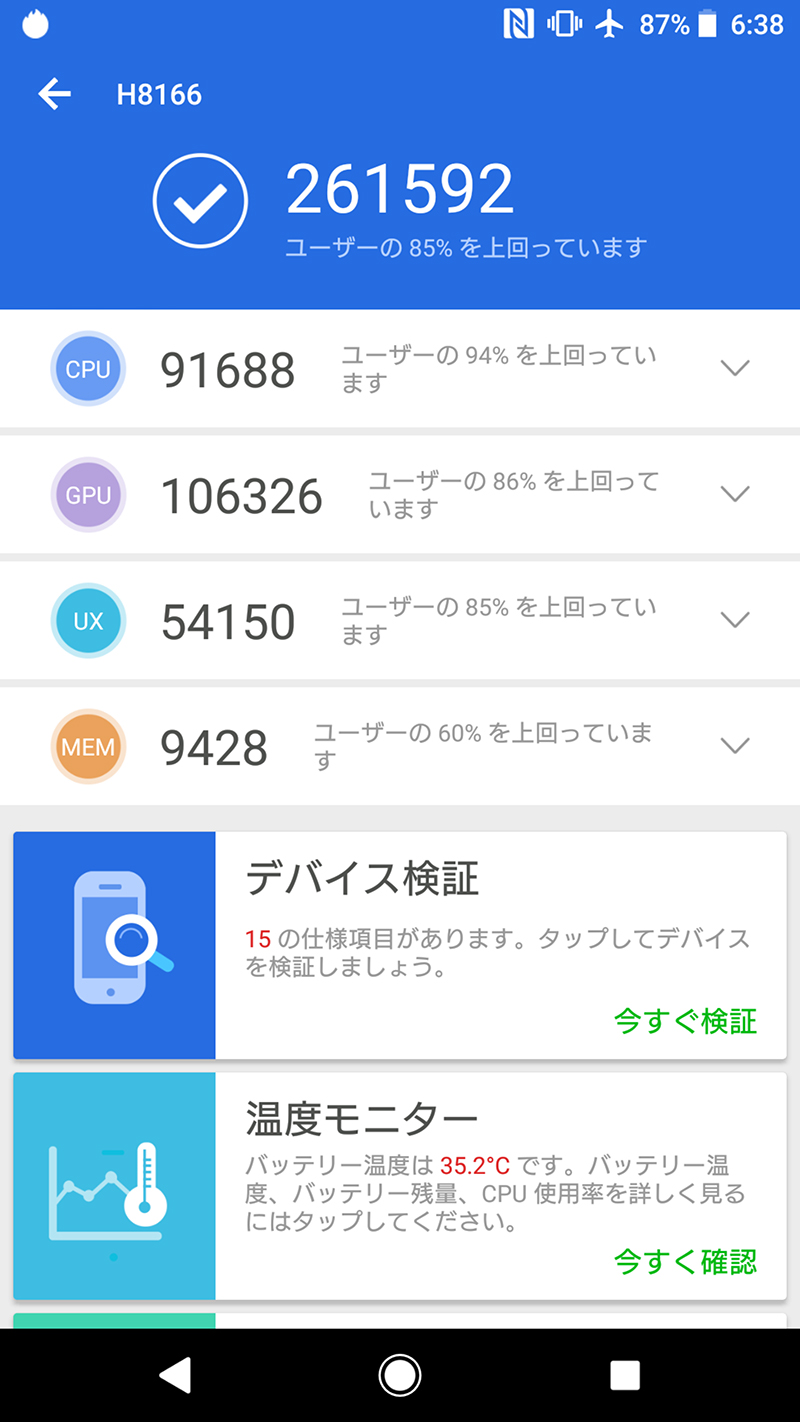The width and height of the screenshot is (800, 1422).
Task: Open recent apps from navigation bar
Action: pos(625,1376)
